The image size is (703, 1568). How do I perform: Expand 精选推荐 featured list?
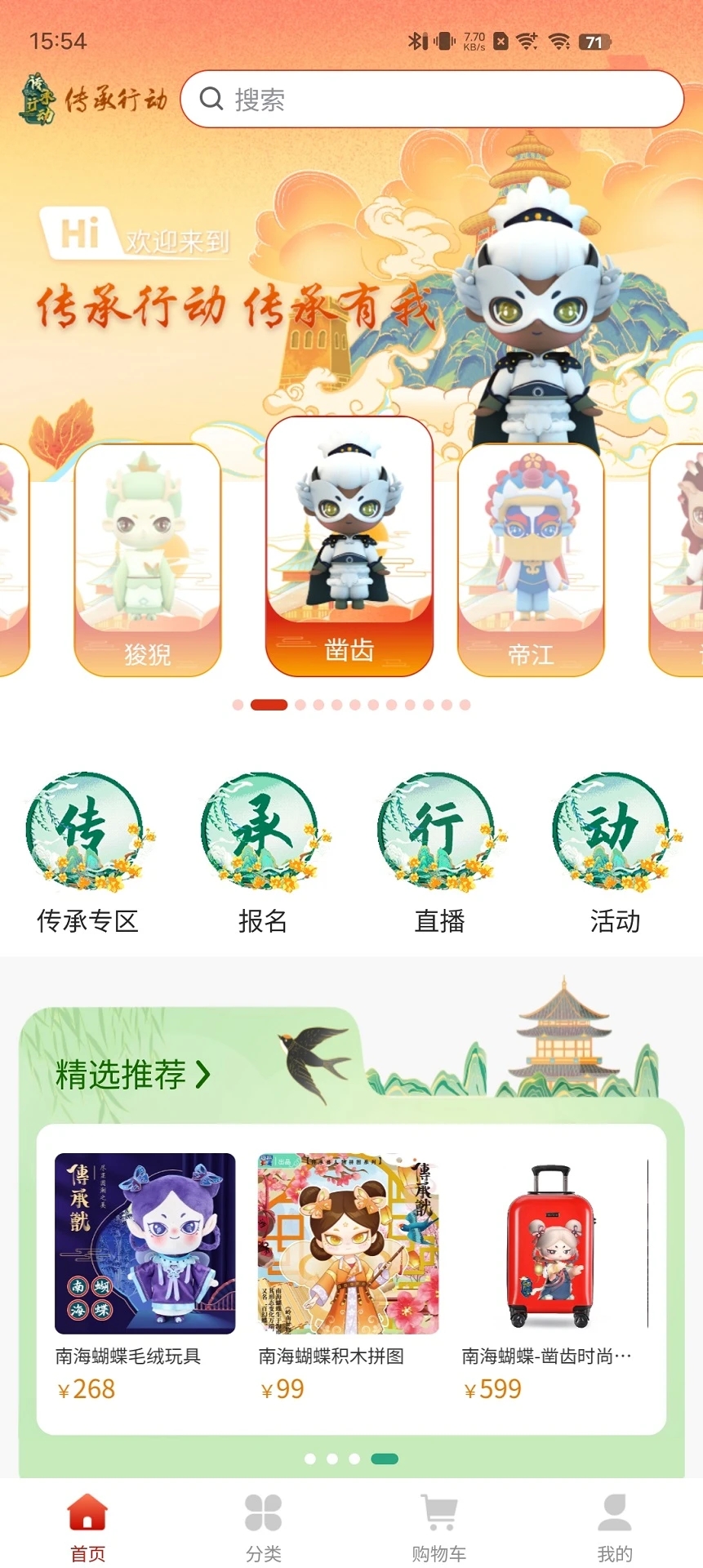133,1074
